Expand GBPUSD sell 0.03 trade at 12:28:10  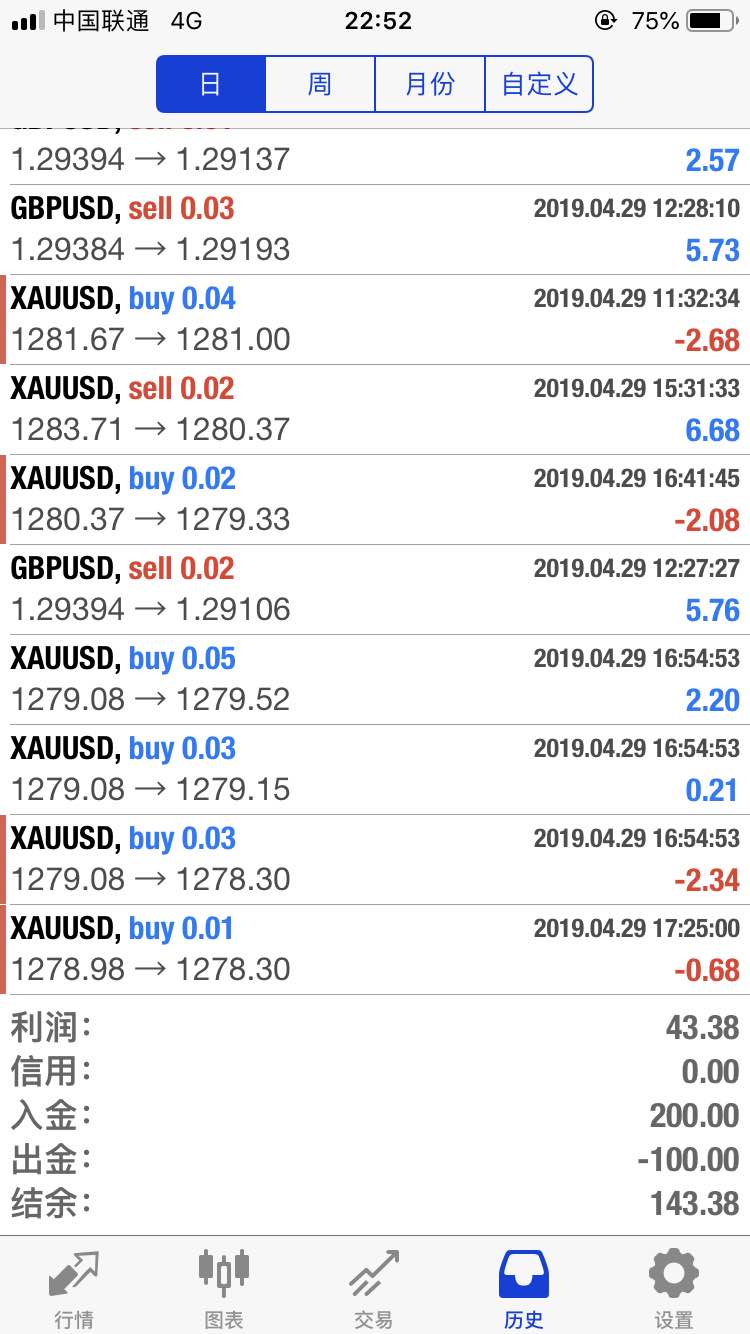(375, 230)
